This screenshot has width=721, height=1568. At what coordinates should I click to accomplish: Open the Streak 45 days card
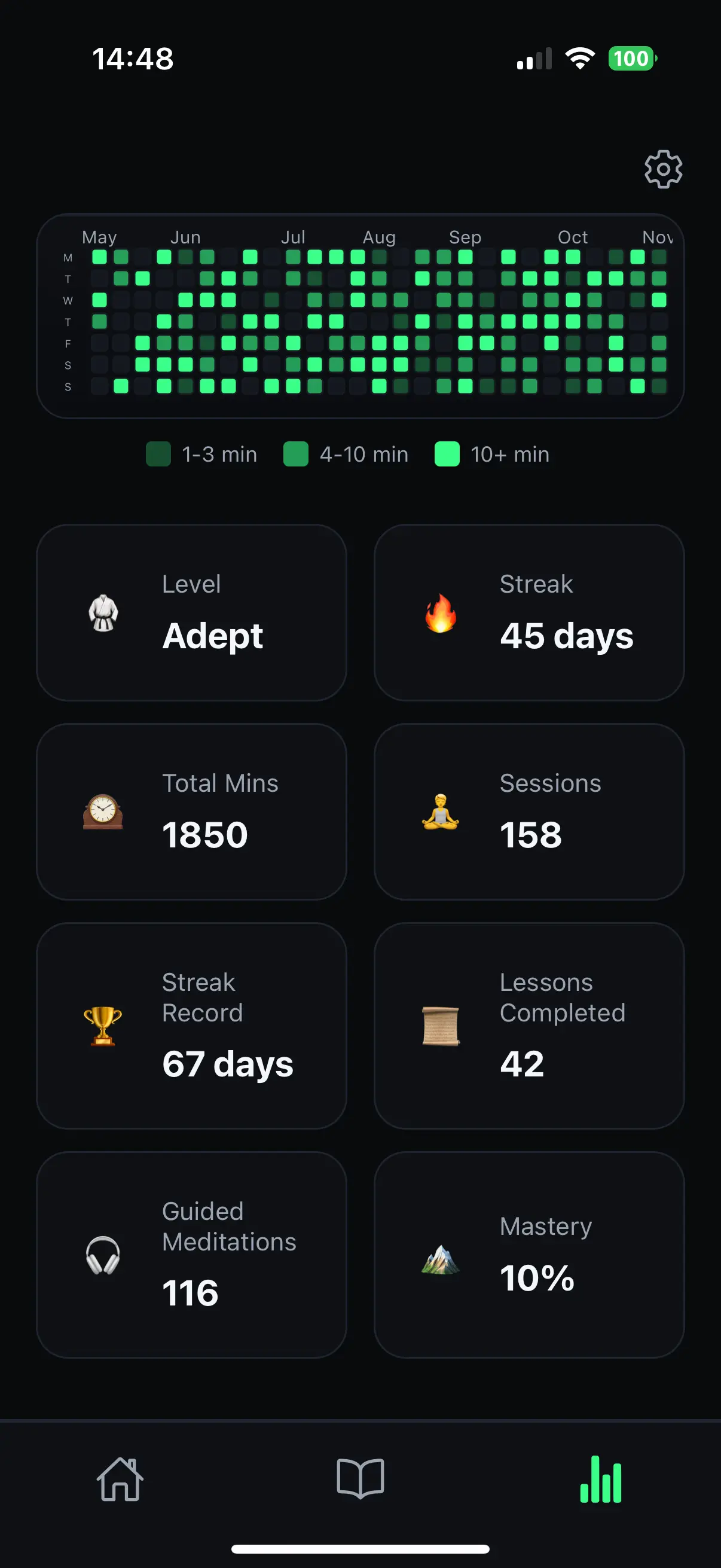click(529, 613)
